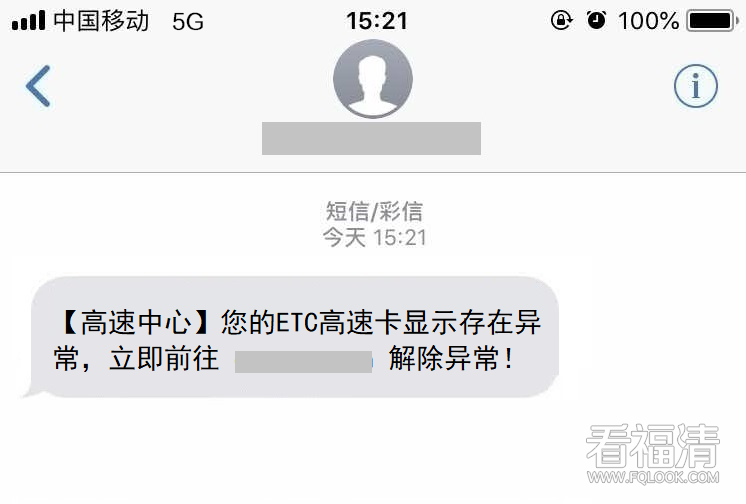Tap the sender's contact avatar
The height and width of the screenshot is (504, 746).
[x=372, y=79]
